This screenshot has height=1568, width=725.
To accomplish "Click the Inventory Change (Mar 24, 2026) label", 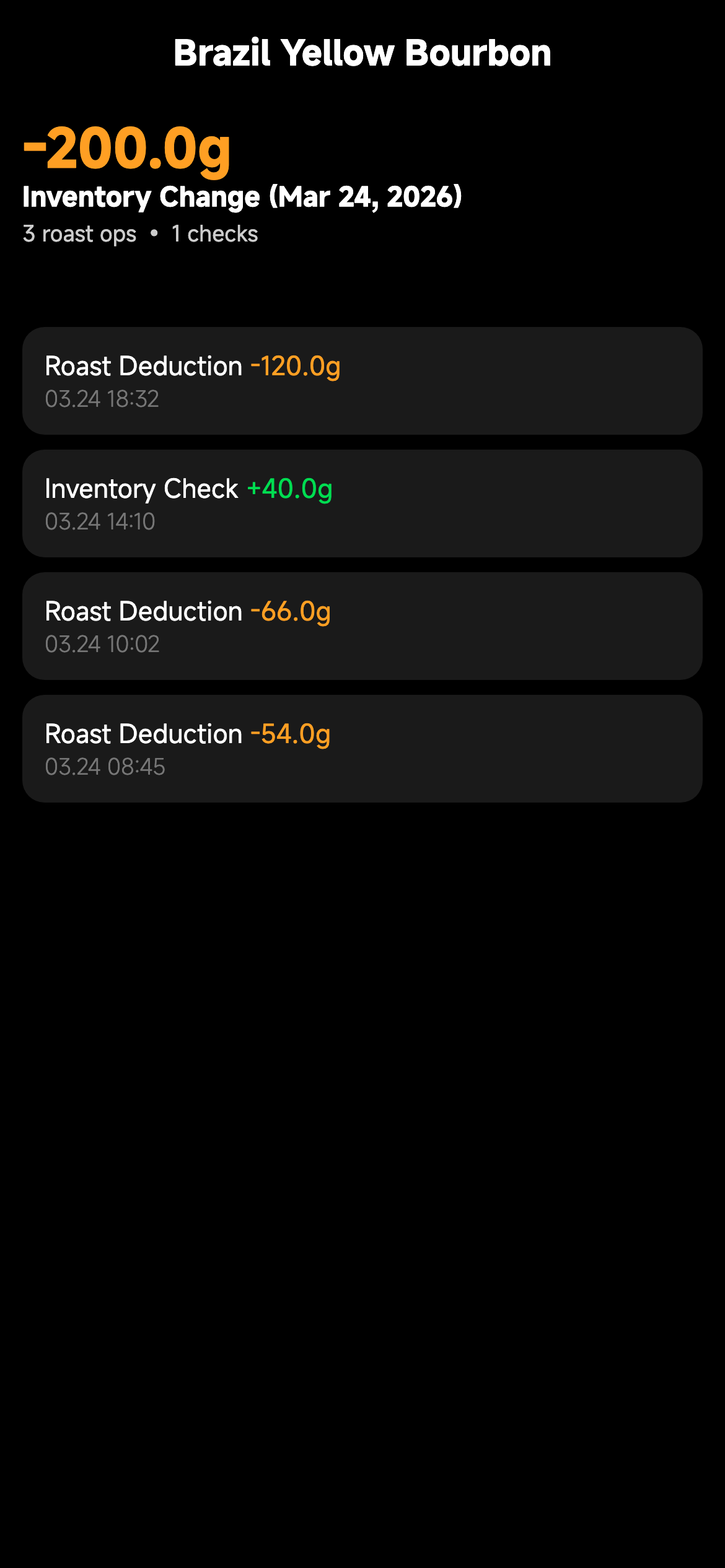I will click(242, 197).
